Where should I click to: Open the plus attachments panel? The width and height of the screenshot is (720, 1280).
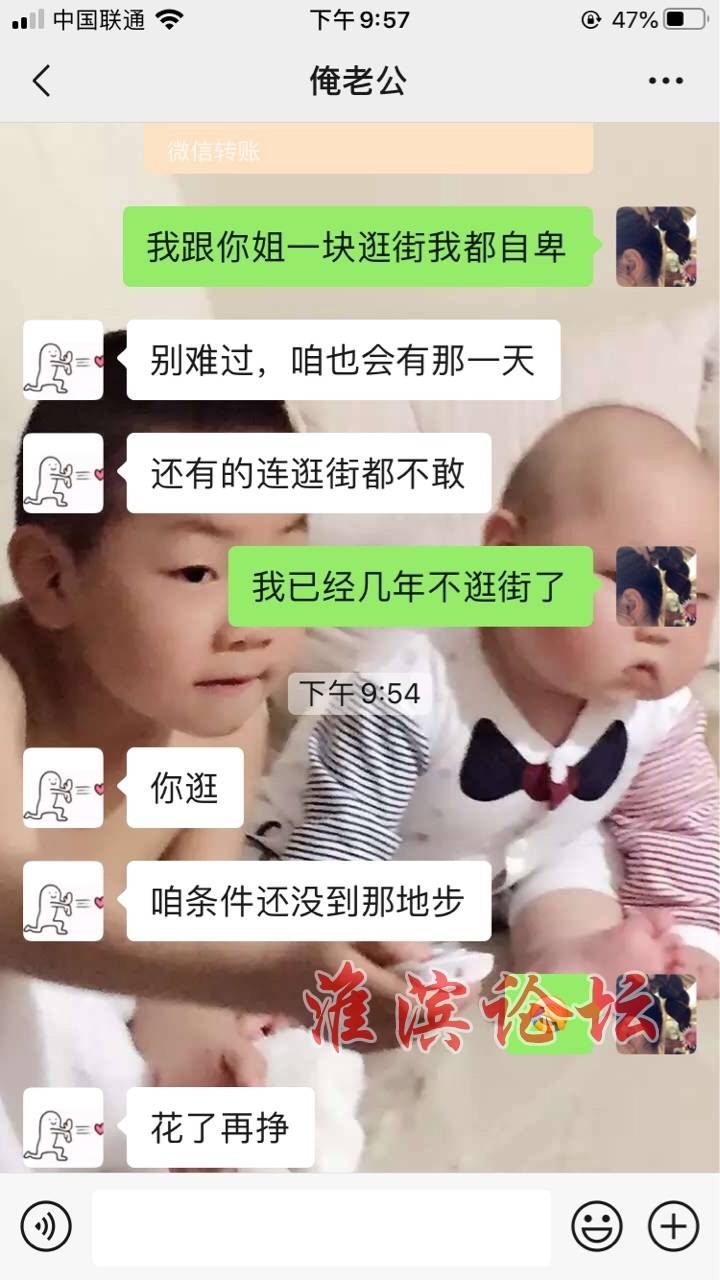pos(673,1226)
